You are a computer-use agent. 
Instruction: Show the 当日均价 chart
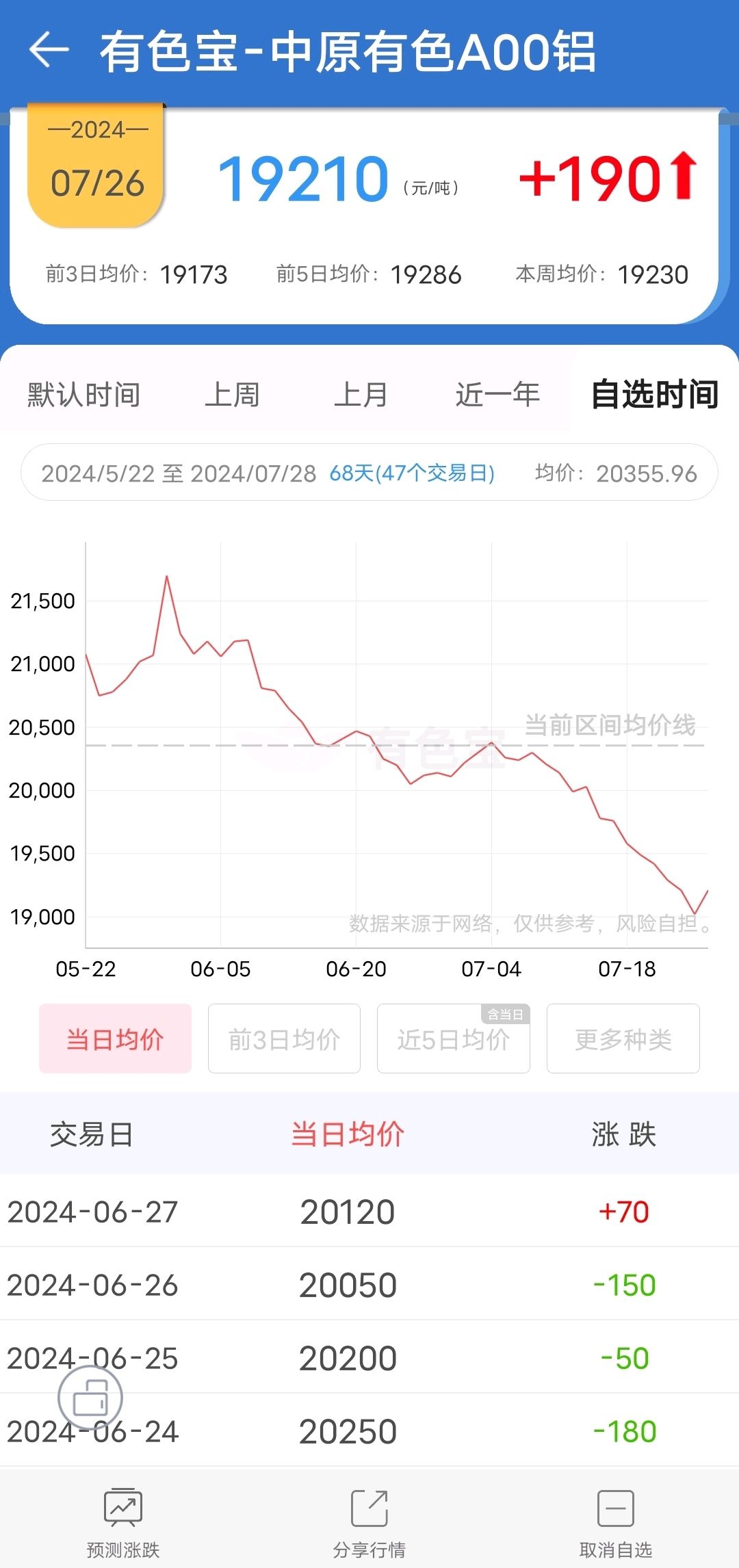tap(115, 1038)
